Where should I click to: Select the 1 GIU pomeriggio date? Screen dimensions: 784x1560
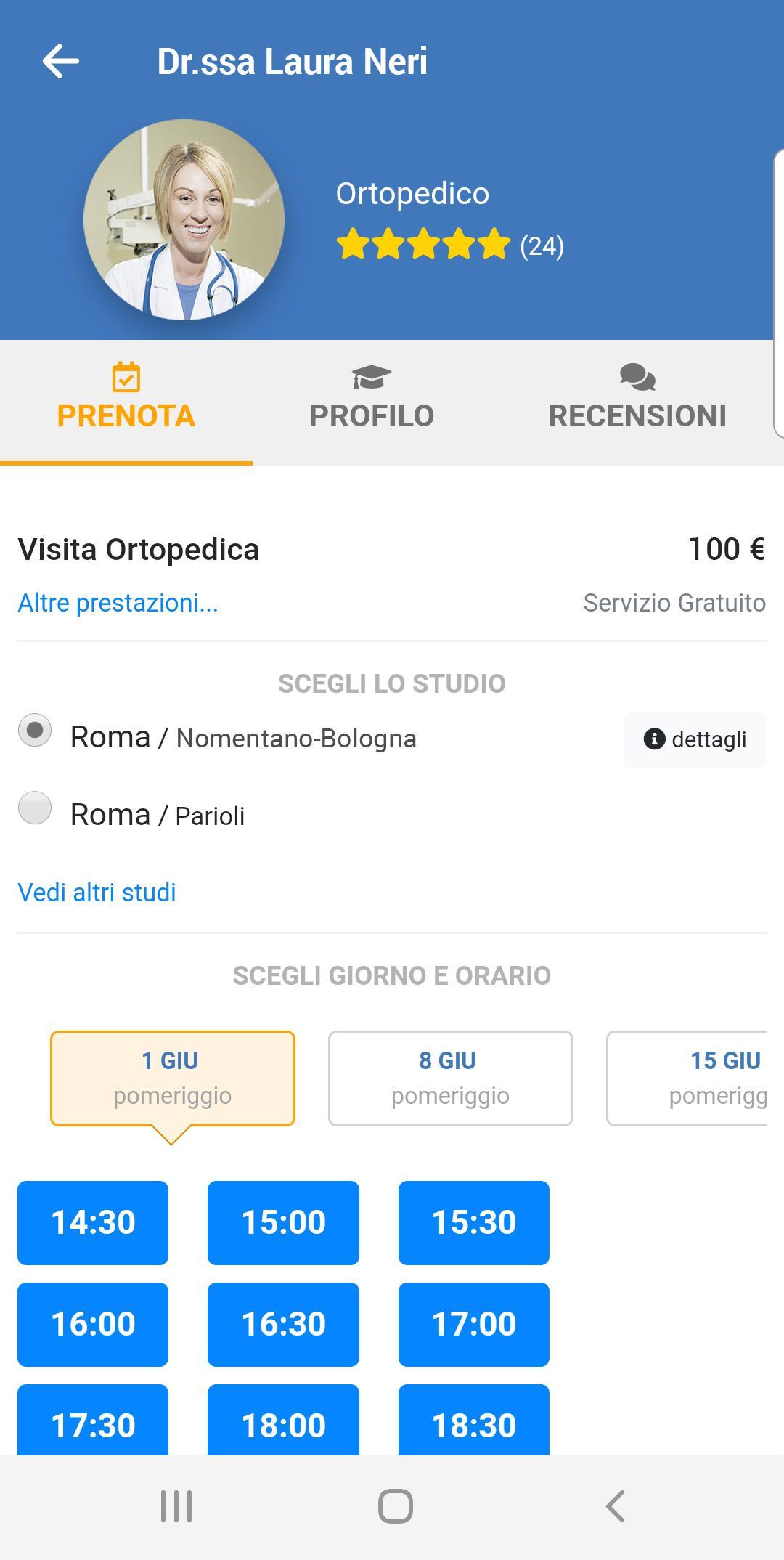(x=173, y=1078)
